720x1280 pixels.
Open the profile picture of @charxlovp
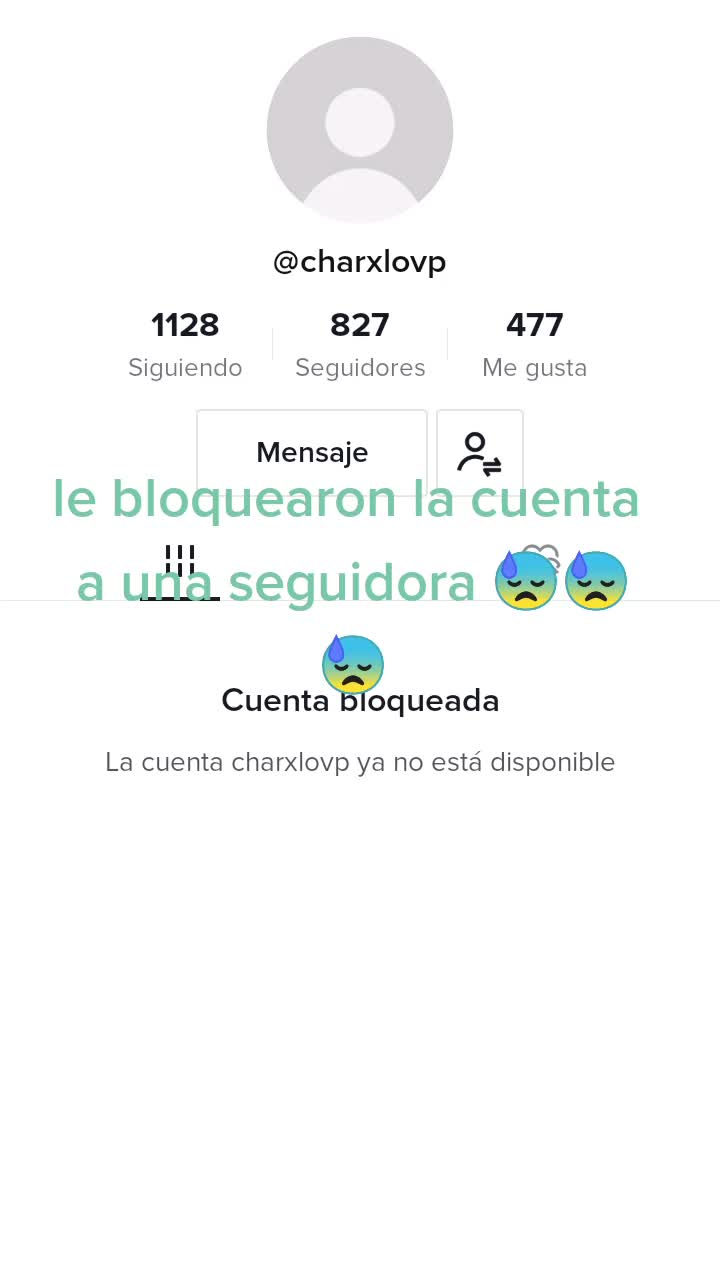(x=360, y=130)
